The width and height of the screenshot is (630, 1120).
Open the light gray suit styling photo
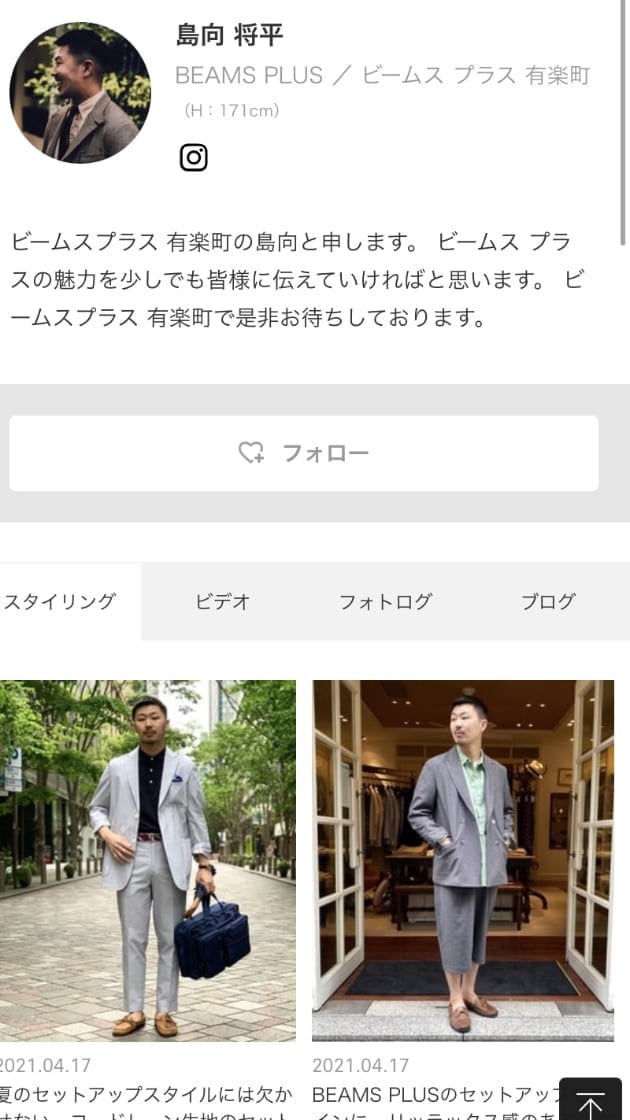148,860
